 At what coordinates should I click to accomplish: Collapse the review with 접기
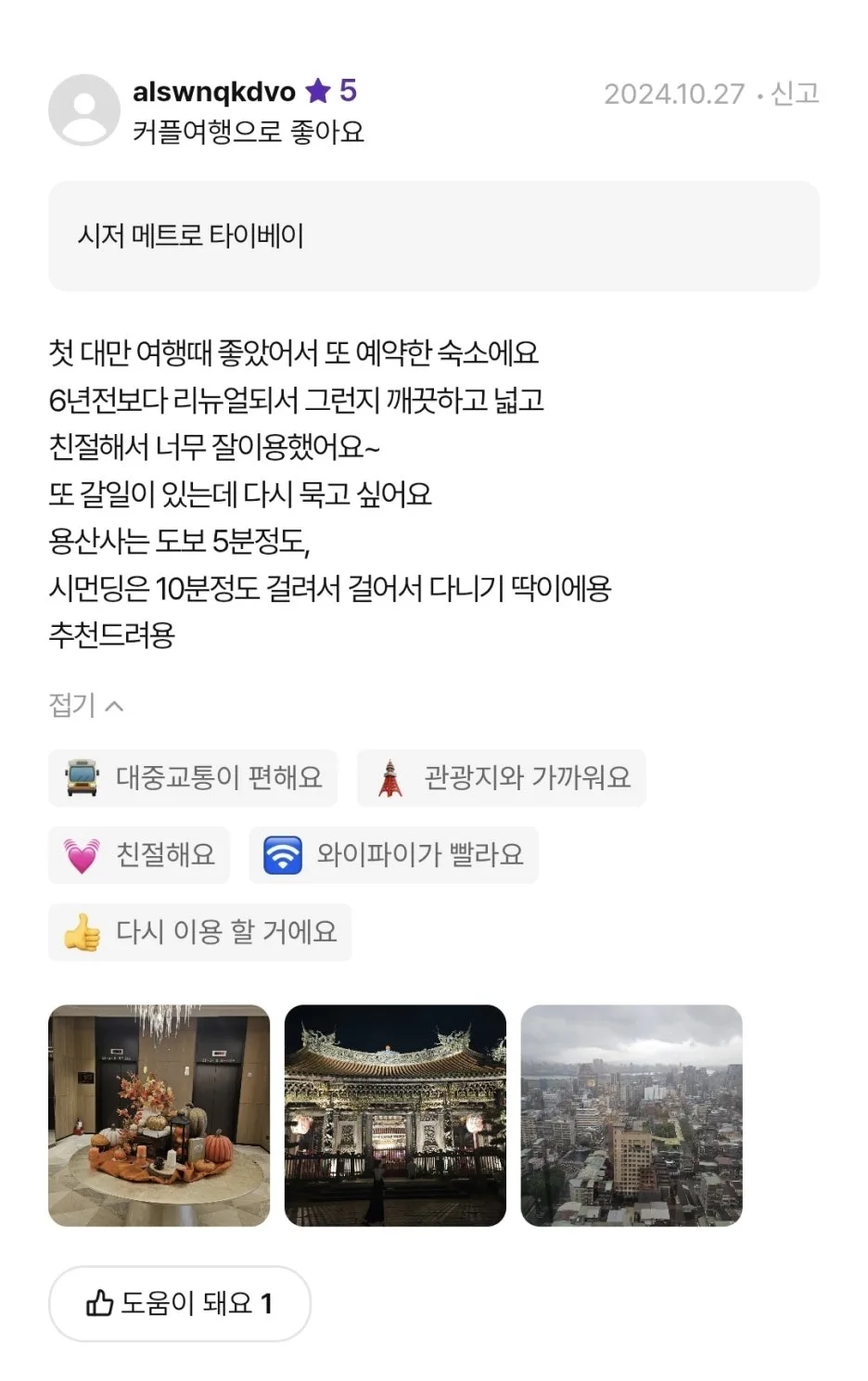pyautogui.click(x=85, y=706)
